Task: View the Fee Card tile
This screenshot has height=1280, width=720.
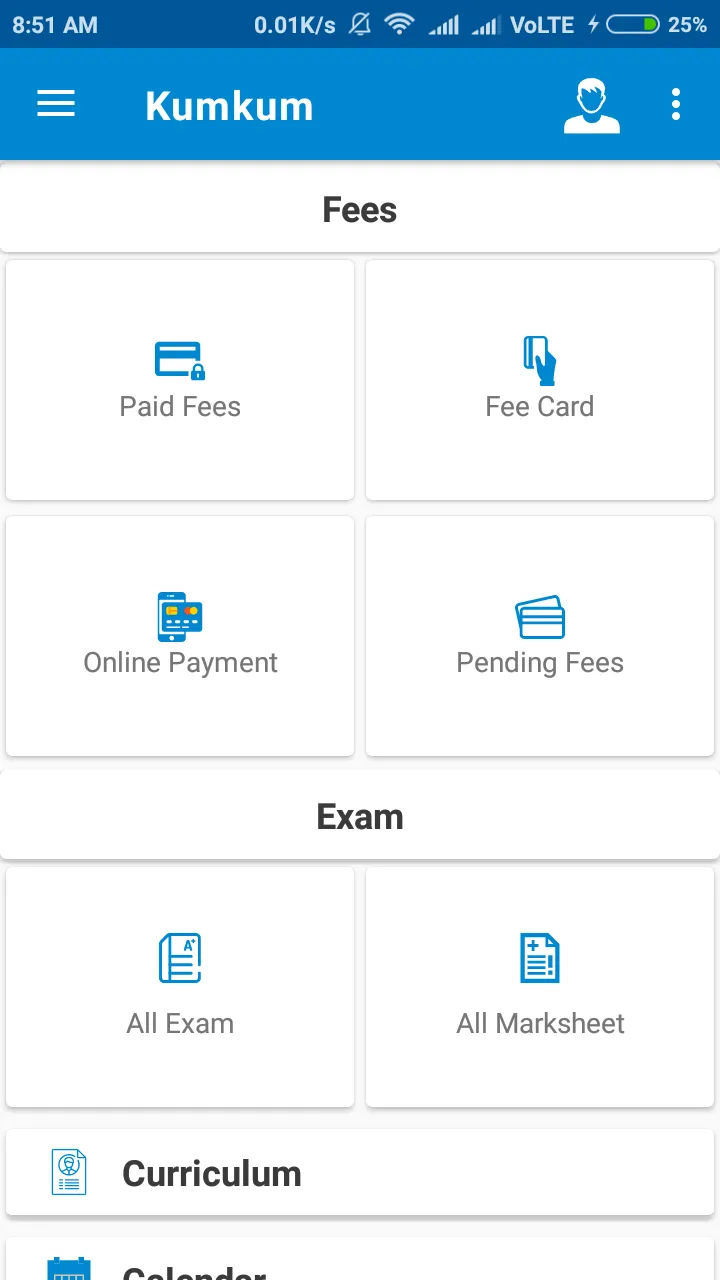Action: 540,380
